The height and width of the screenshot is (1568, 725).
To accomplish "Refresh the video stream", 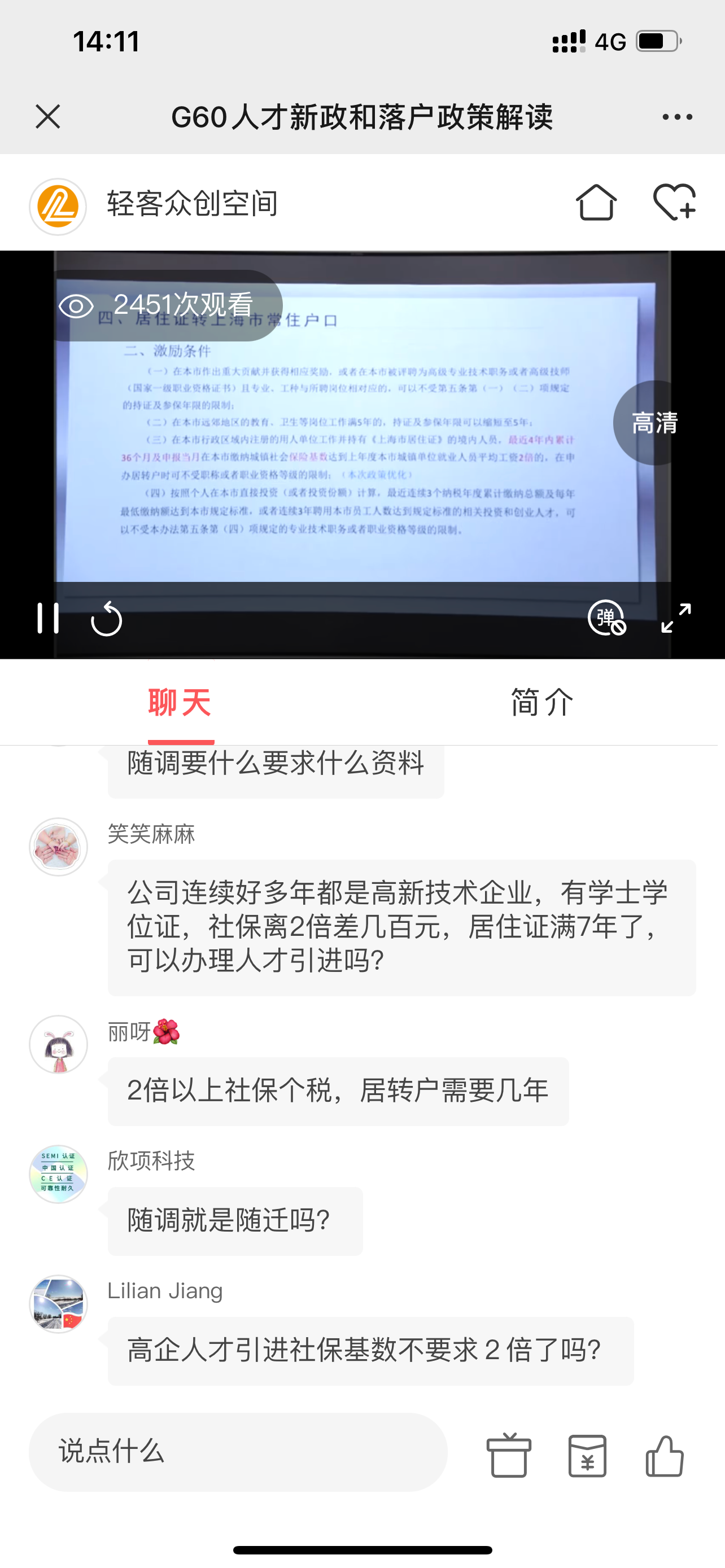I will (x=107, y=619).
